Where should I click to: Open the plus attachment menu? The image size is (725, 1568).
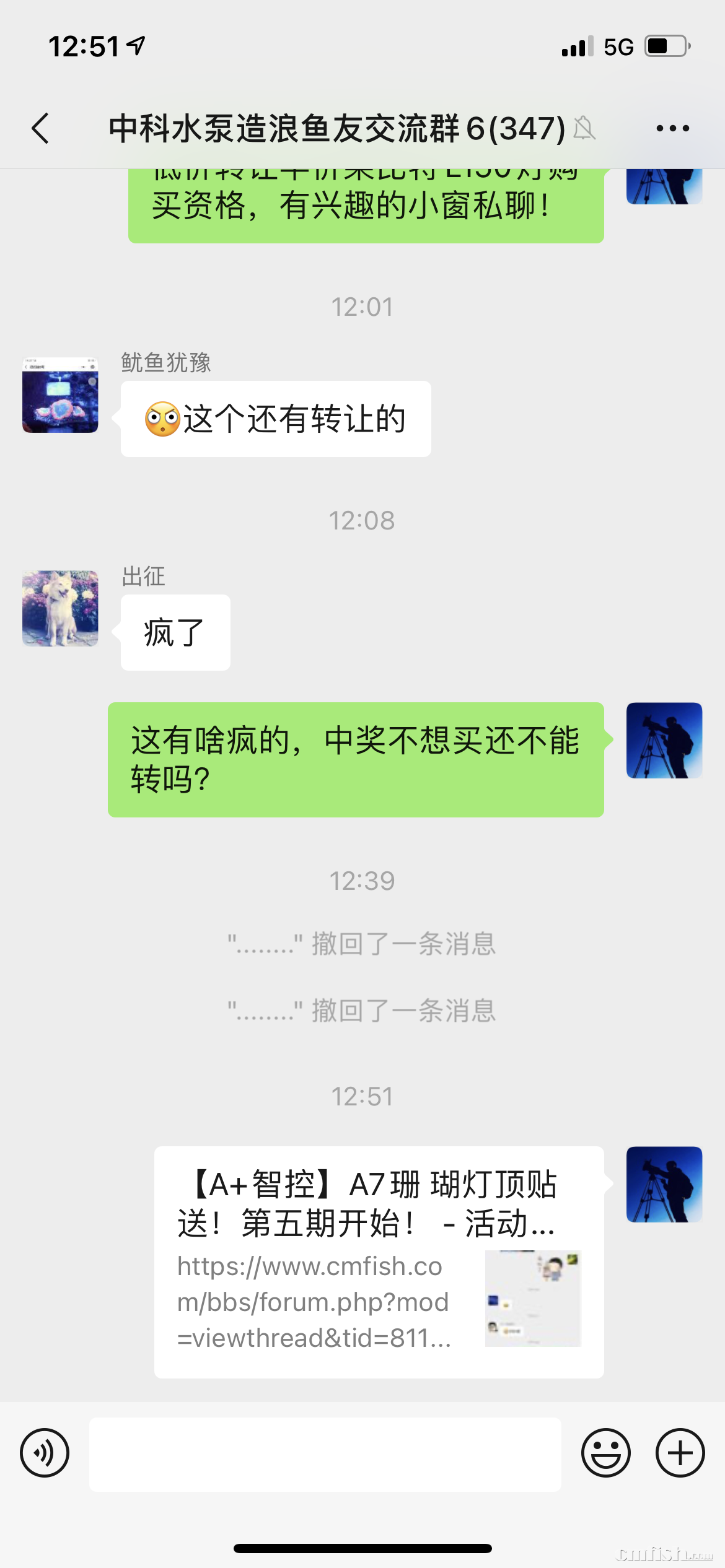tap(680, 1453)
